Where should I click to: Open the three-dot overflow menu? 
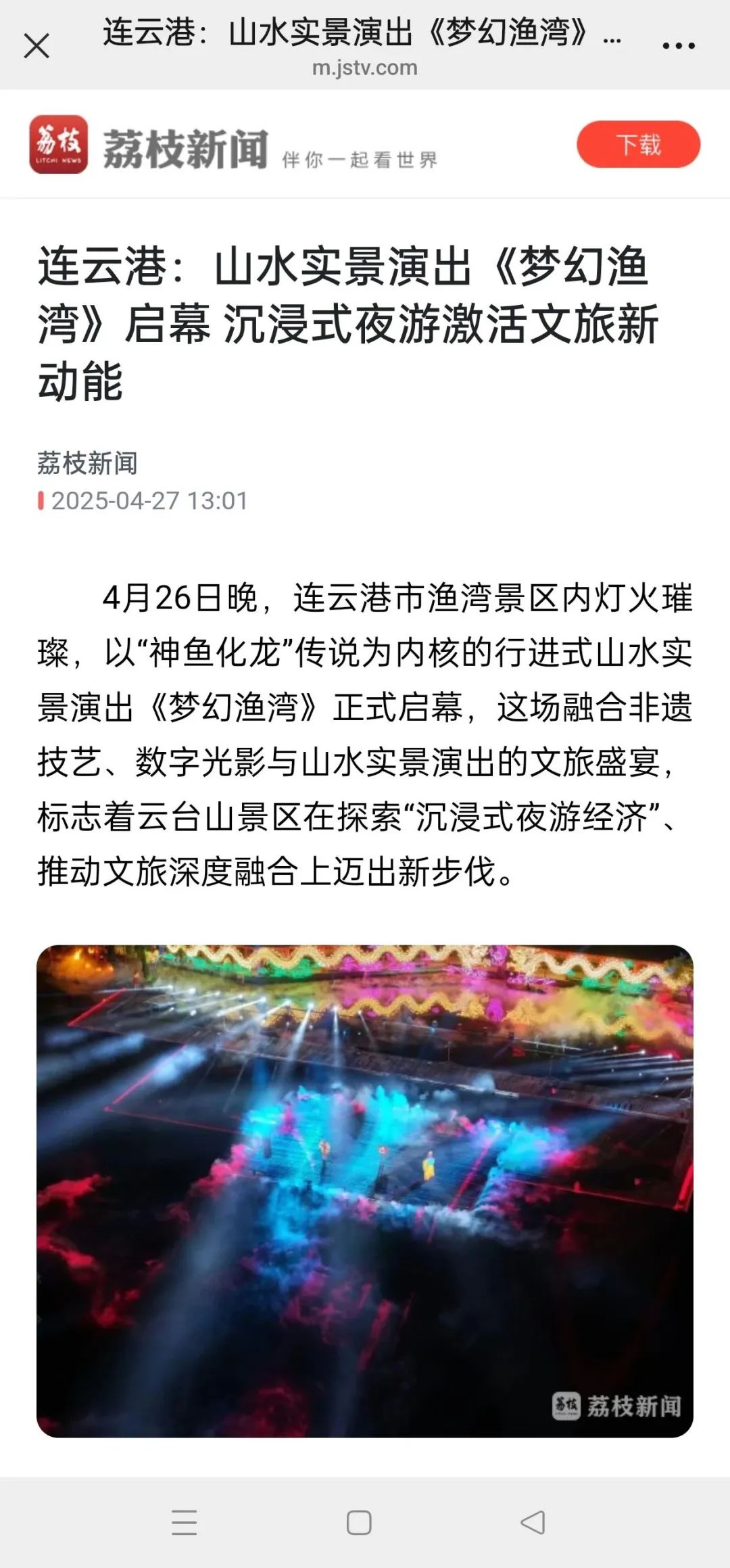pos(678,46)
